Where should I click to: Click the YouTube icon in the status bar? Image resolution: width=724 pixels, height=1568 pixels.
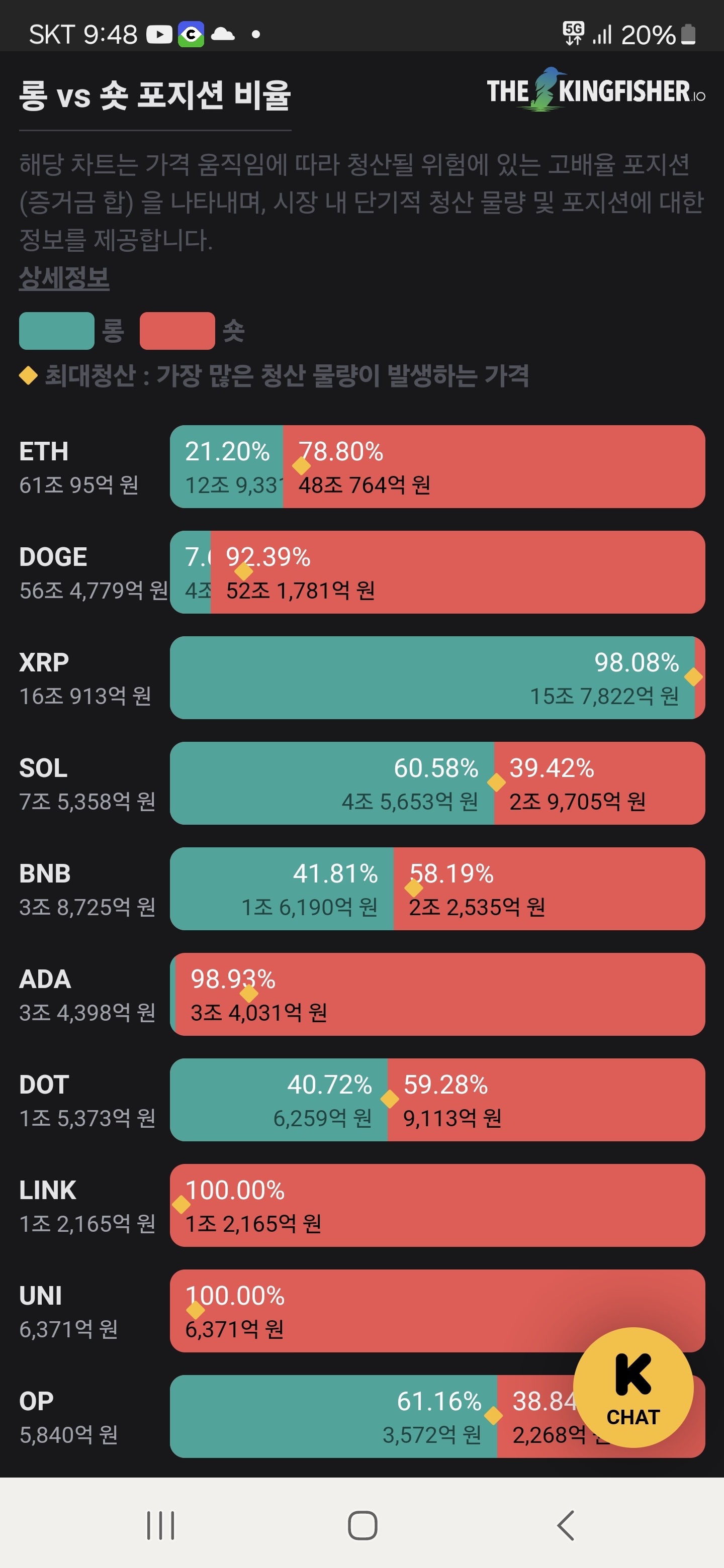[159, 34]
